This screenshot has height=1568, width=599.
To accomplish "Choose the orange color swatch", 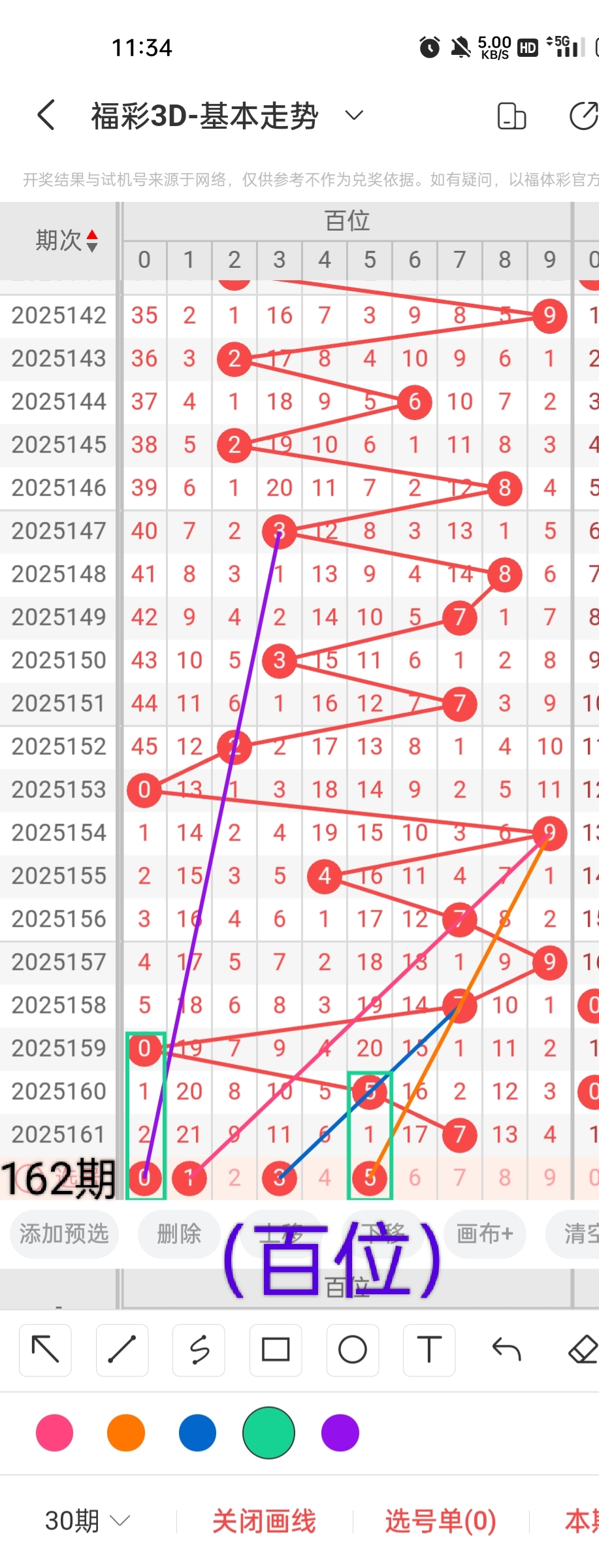I will [126, 1433].
